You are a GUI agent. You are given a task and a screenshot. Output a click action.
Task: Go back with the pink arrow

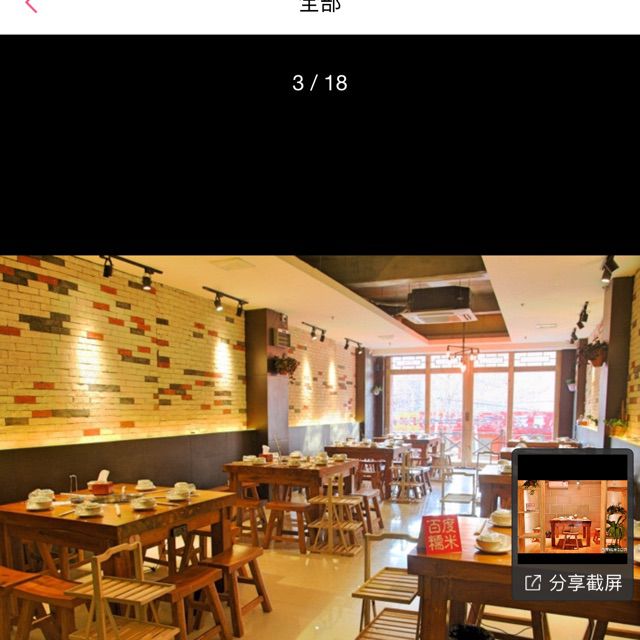30,6
